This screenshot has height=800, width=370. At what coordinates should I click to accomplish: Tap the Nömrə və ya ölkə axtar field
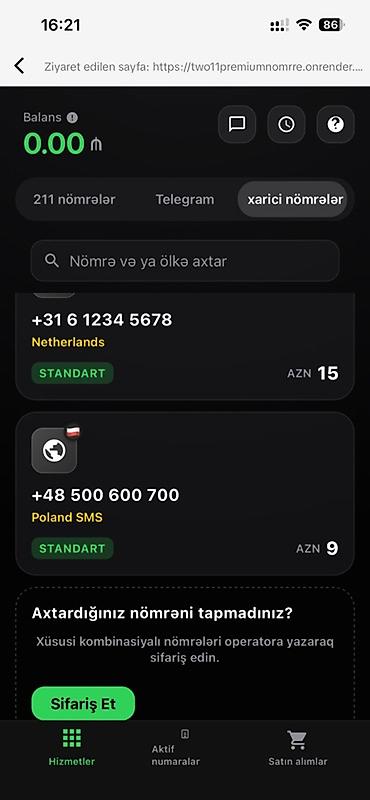pos(185,261)
